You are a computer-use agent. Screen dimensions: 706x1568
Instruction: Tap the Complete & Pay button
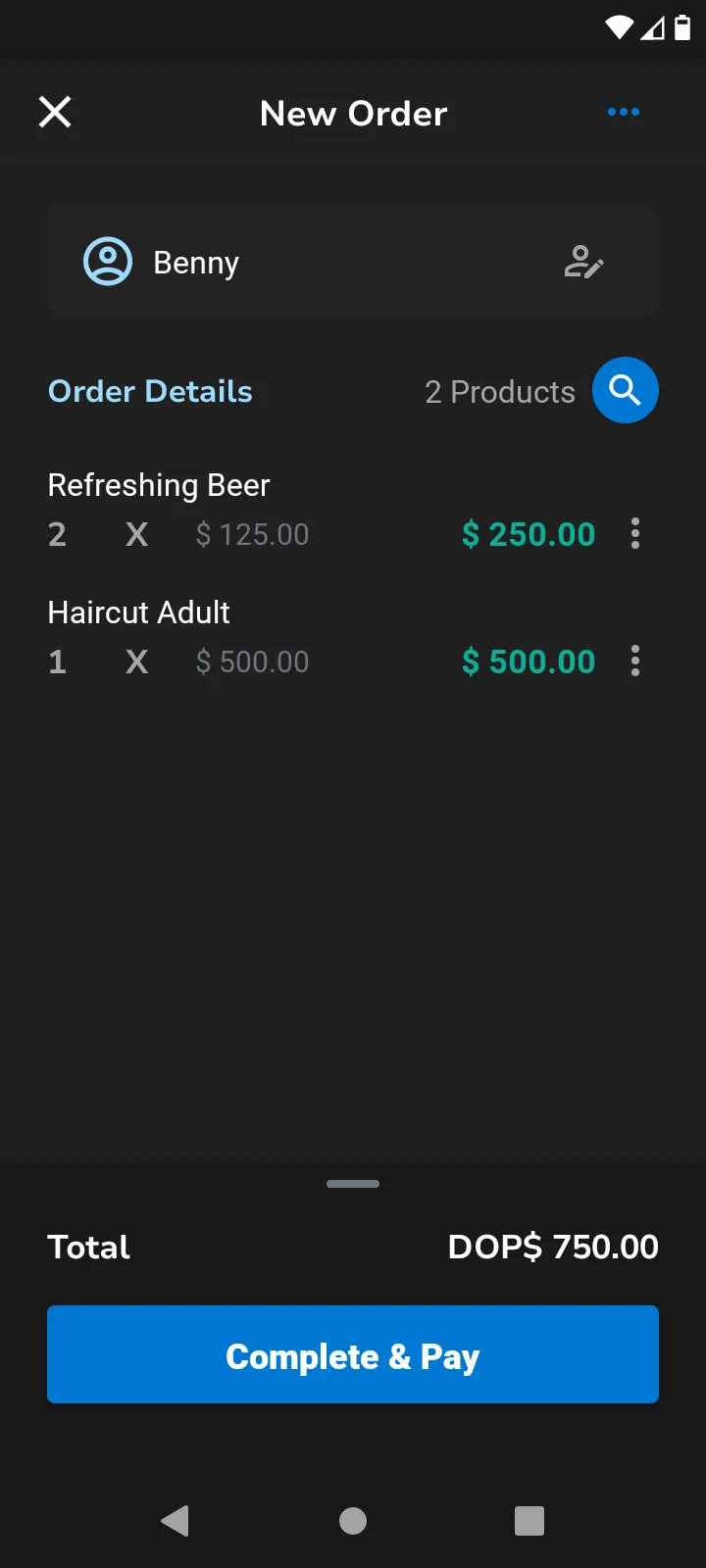pyautogui.click(x=353, y=1354)
